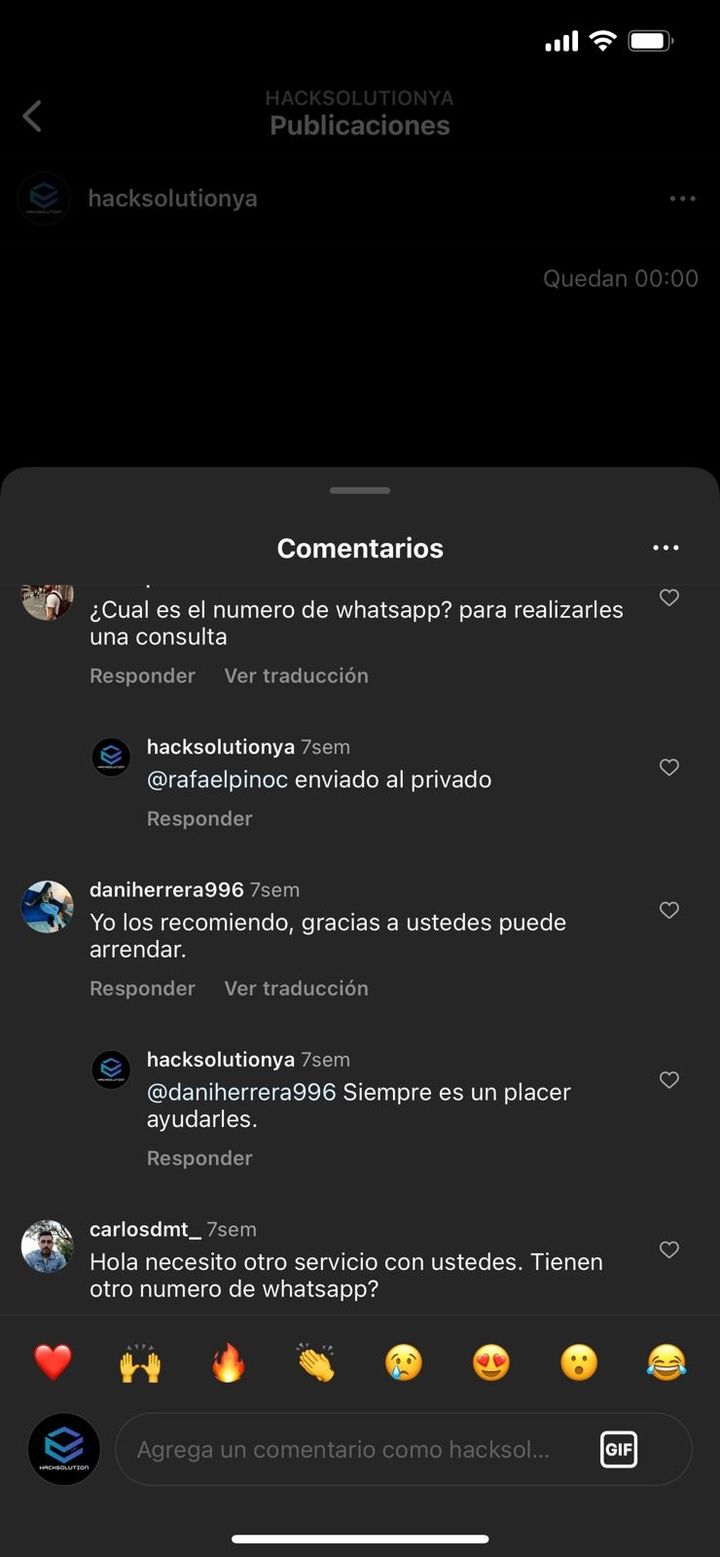This screenshot has width=720, height=1557.
Task: Reply to hacksolutionya's 'Siempre es un placer' comment
Action: pos(199,1158)
